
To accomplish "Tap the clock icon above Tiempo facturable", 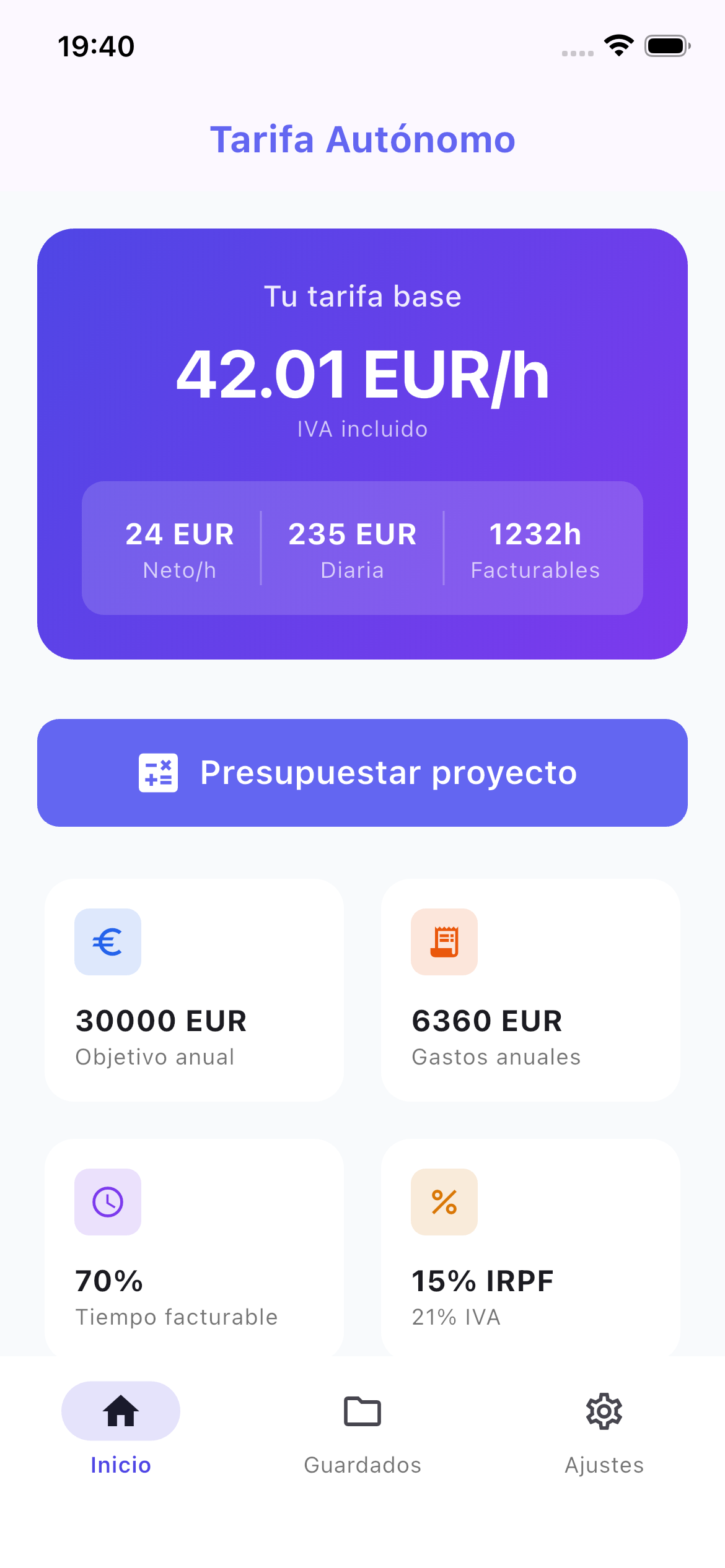I will 107,1202.
